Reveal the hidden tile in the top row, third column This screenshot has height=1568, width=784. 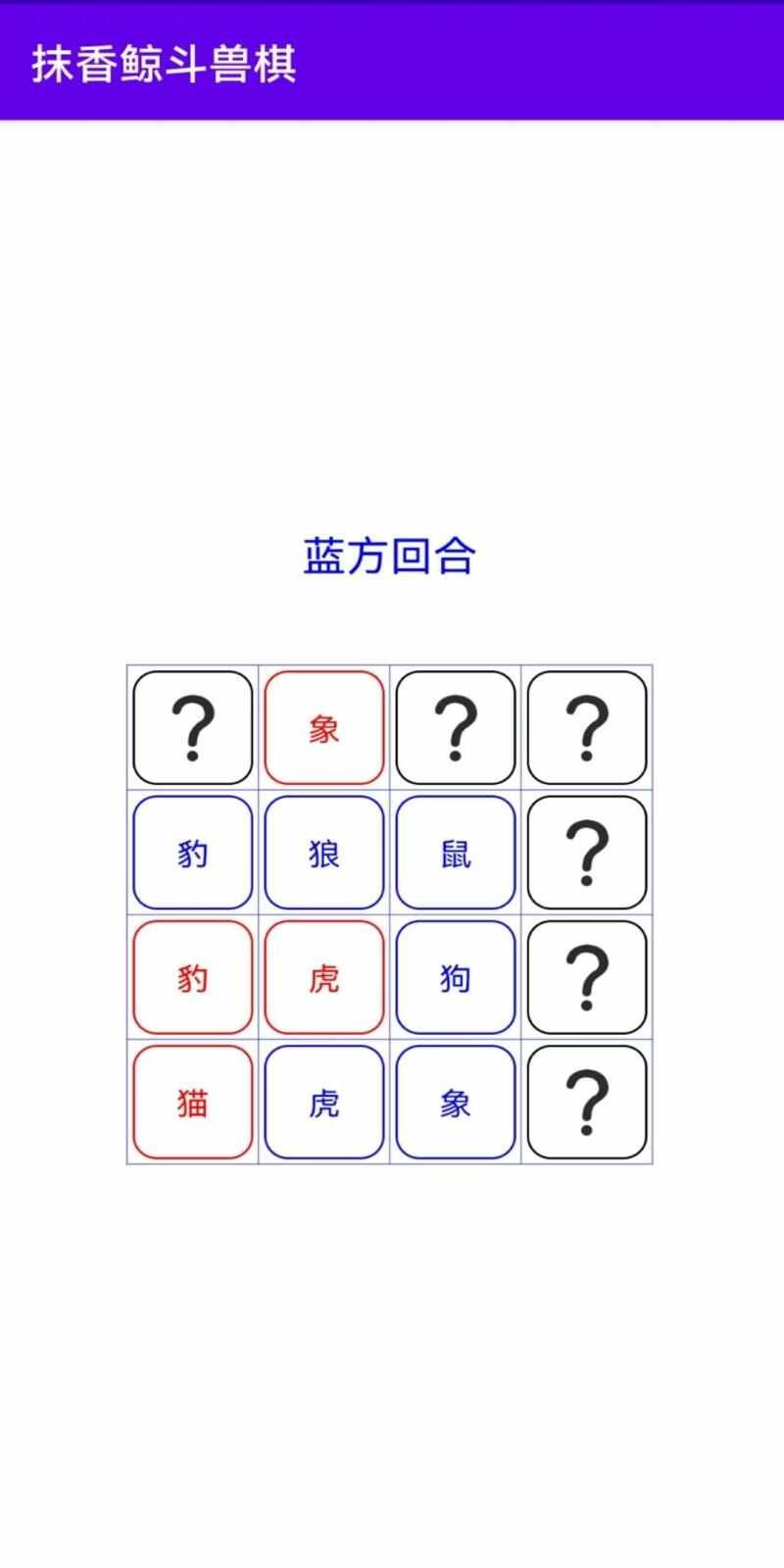coord(456,727)
